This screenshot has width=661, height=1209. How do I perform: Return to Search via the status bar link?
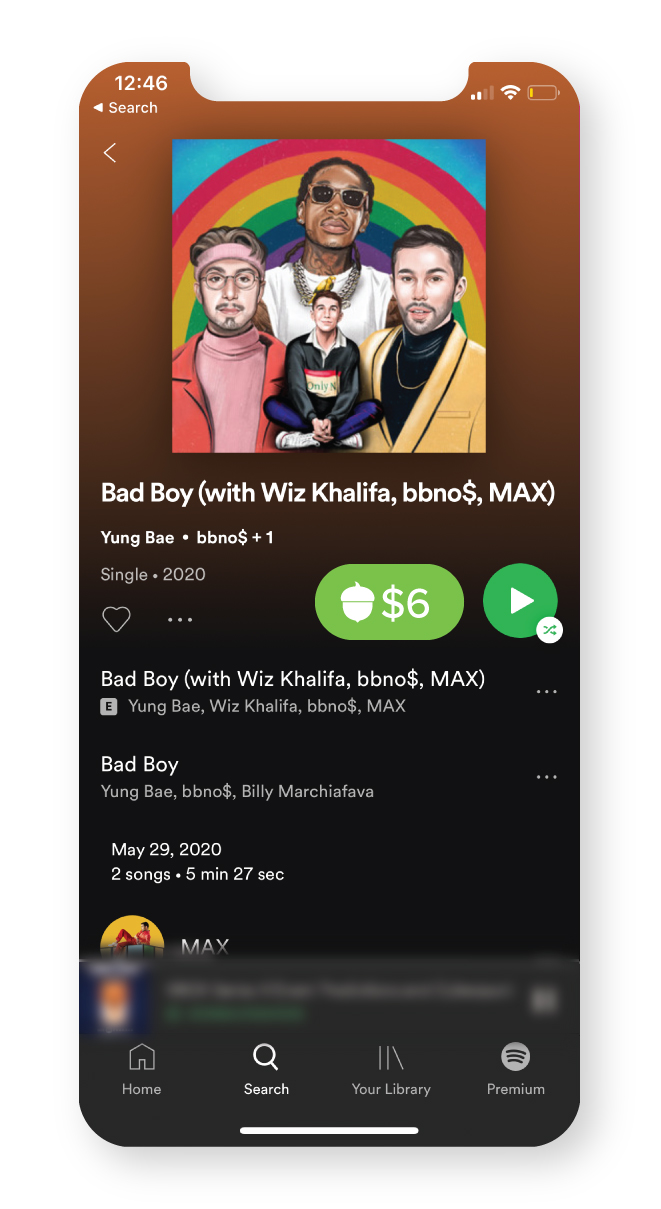[126, 108]
